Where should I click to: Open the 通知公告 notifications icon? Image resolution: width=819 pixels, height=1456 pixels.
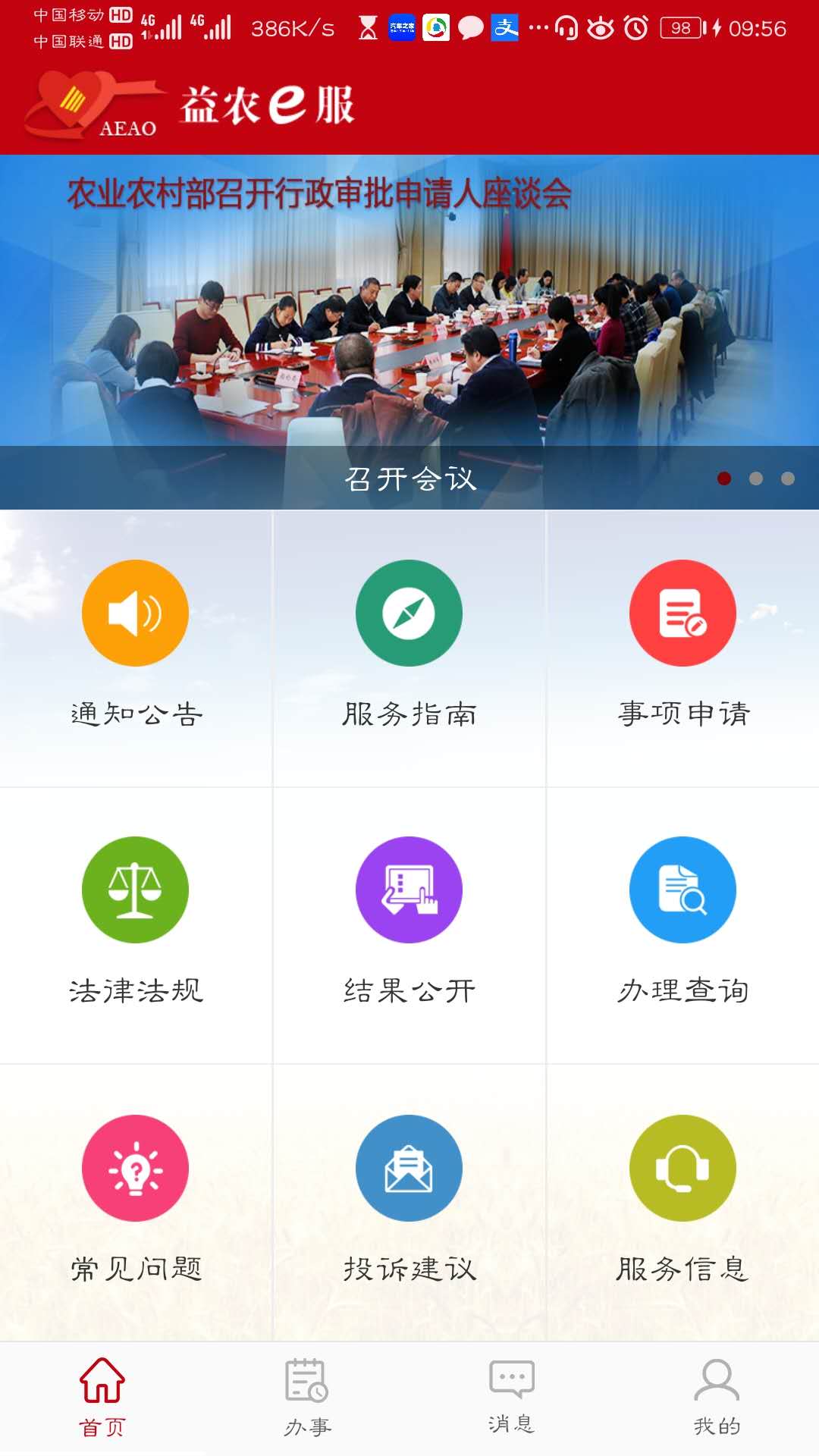coord(135,613)
